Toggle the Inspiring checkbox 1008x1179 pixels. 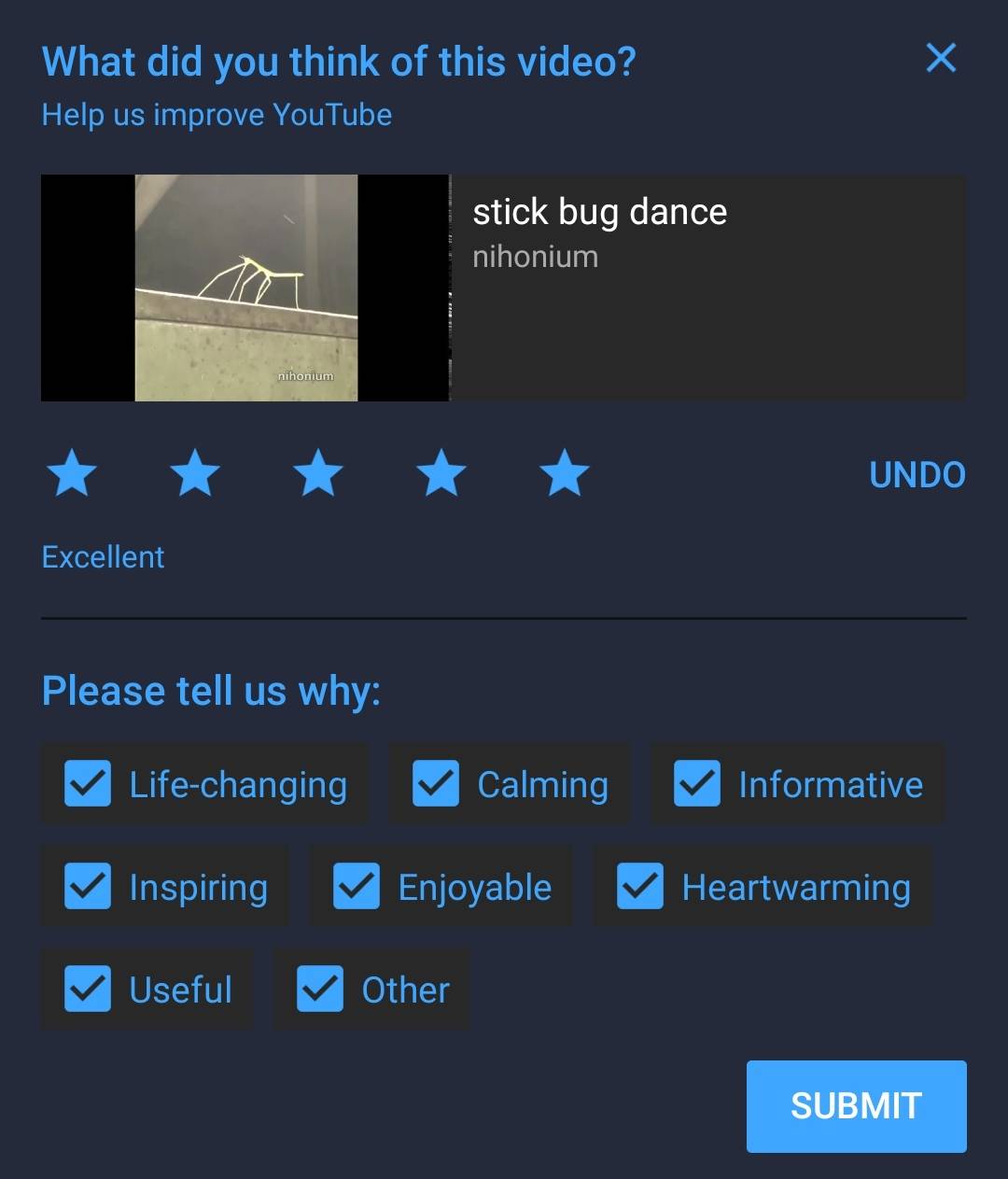point(88,886)
